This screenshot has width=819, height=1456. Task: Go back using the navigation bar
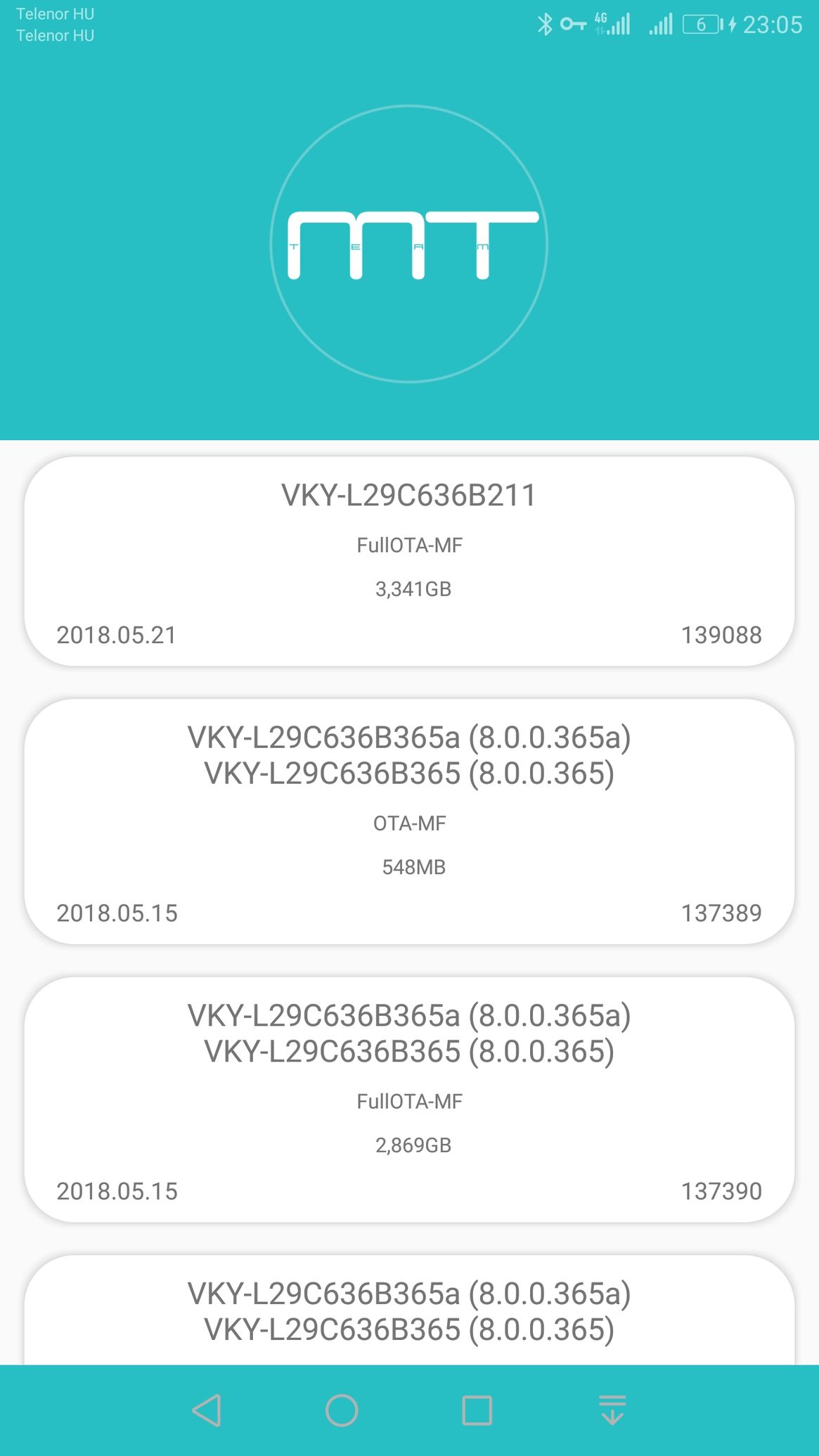(207, 1410)
